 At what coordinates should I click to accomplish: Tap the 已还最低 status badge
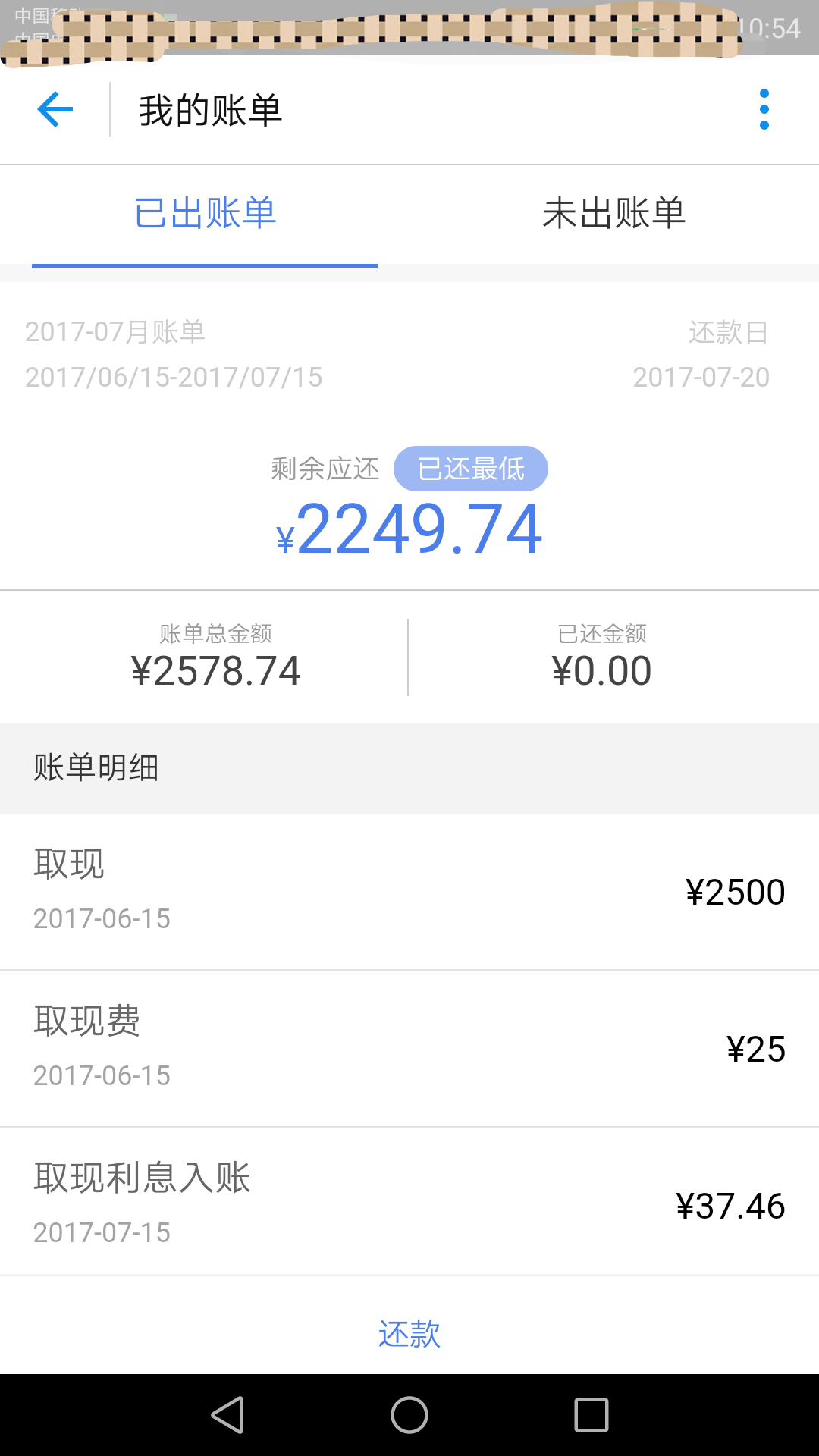pyautogui.click(x=470, y=469)
